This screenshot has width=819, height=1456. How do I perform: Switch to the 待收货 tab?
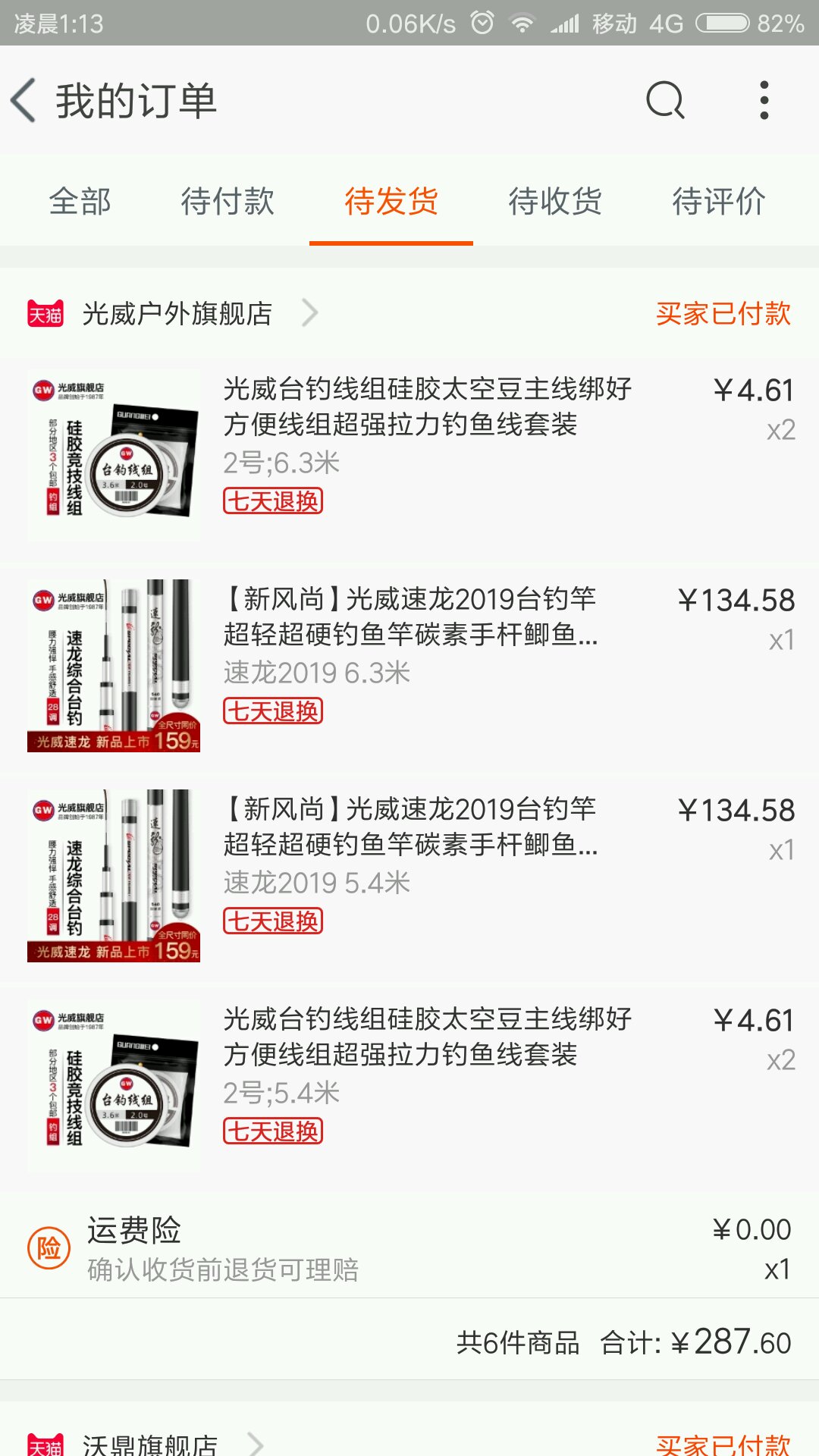point(555,202)
